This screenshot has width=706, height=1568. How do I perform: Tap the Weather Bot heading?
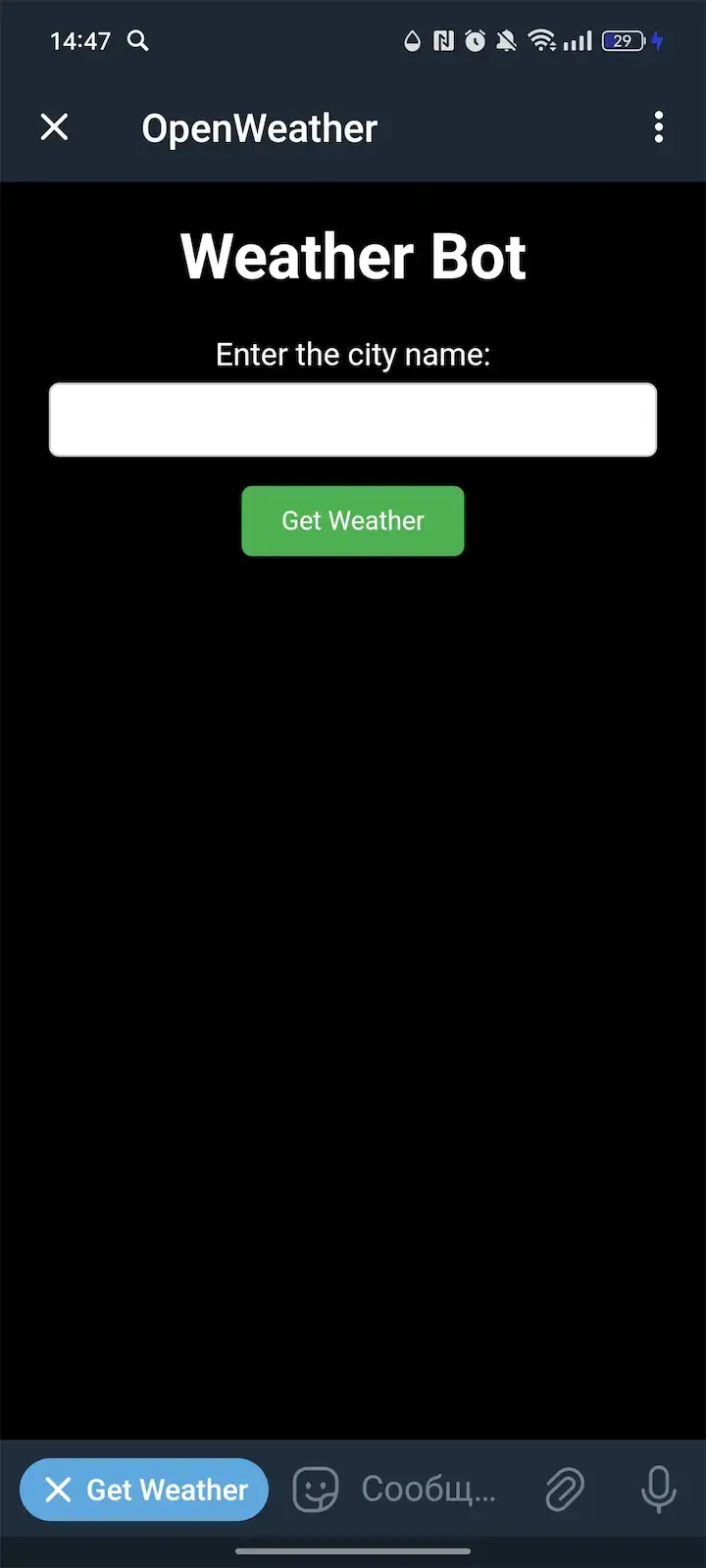click(x=353, y=255)
